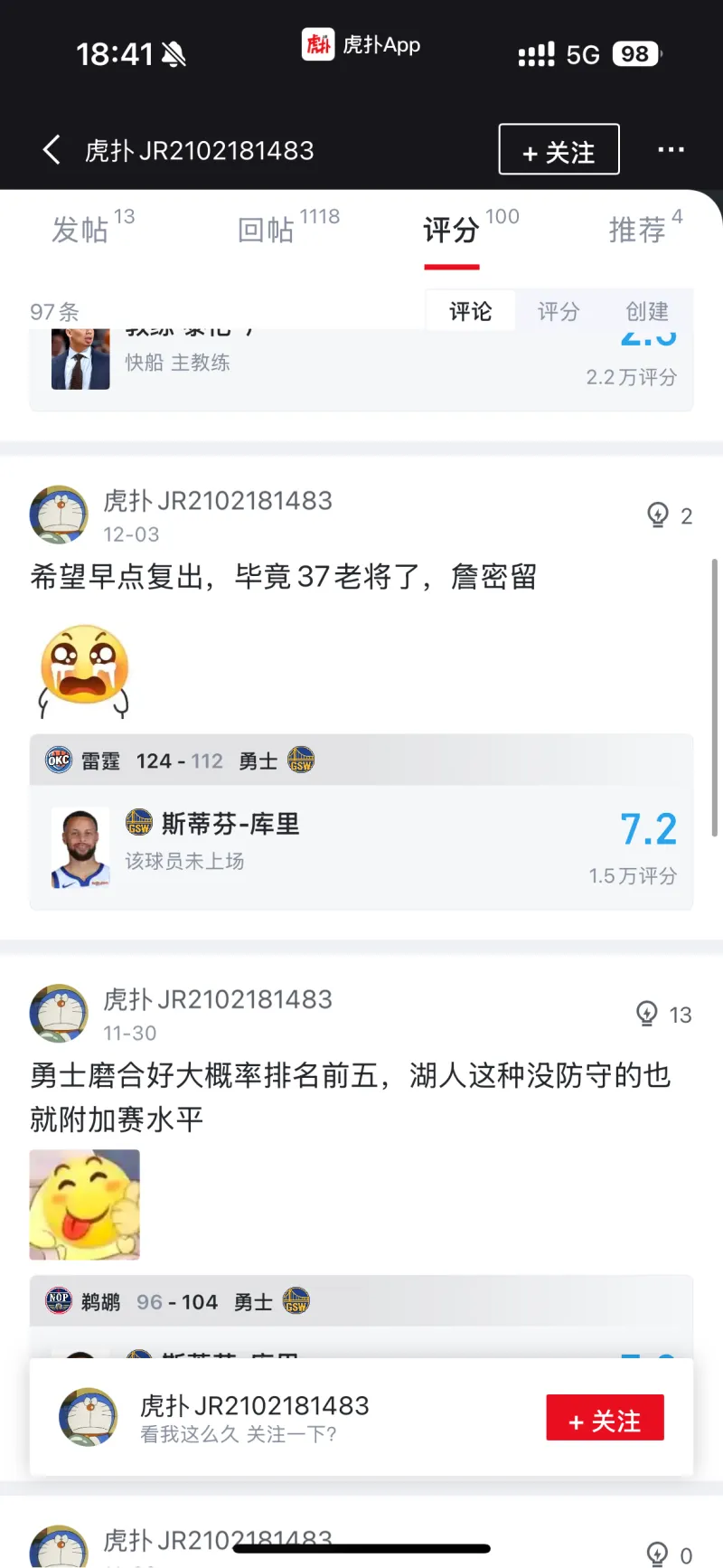Light up the 11-30 comment with 13 likes
Image resolution: width=723 pixels, height=1568 pixels.
click(x=648, y=1014)
